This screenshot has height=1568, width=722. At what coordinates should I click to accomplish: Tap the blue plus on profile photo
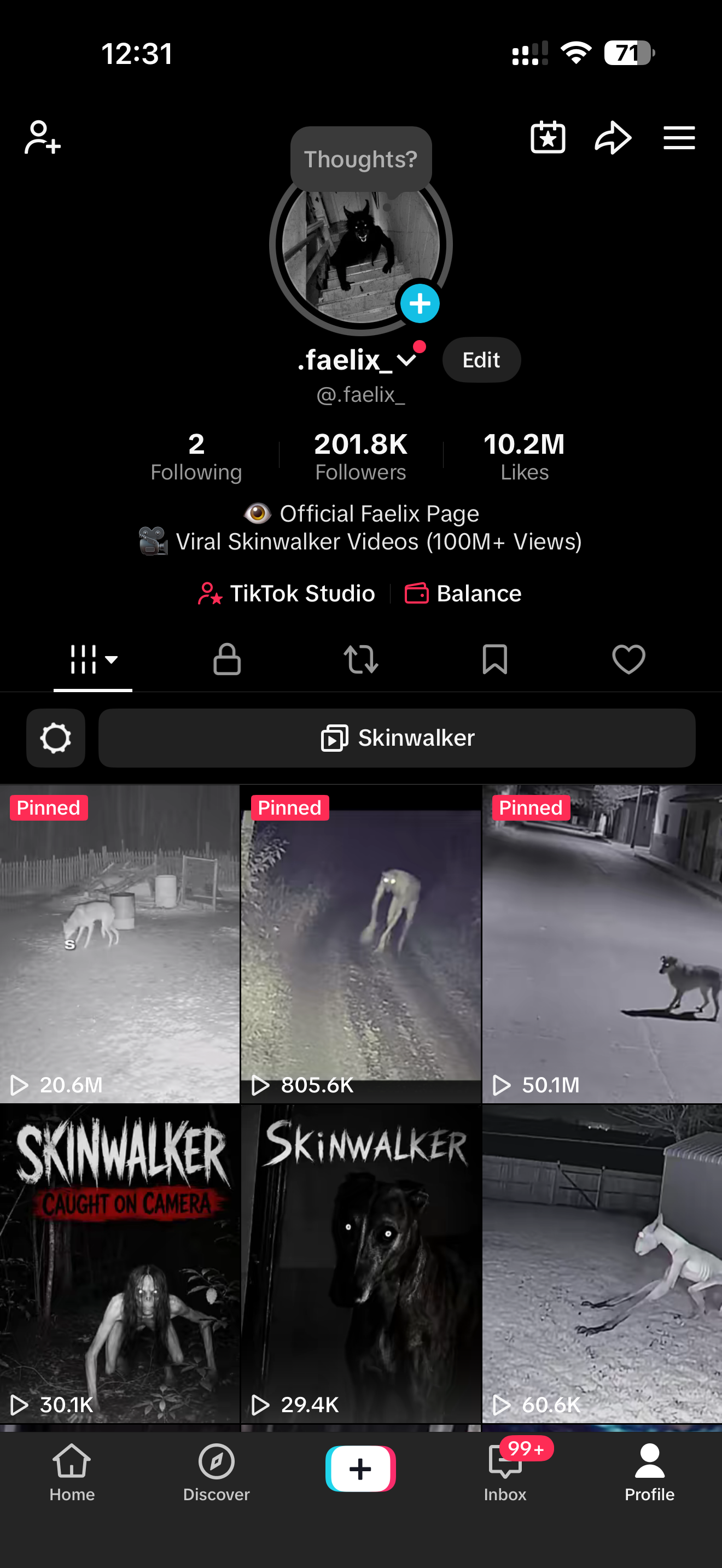(420, 303)
